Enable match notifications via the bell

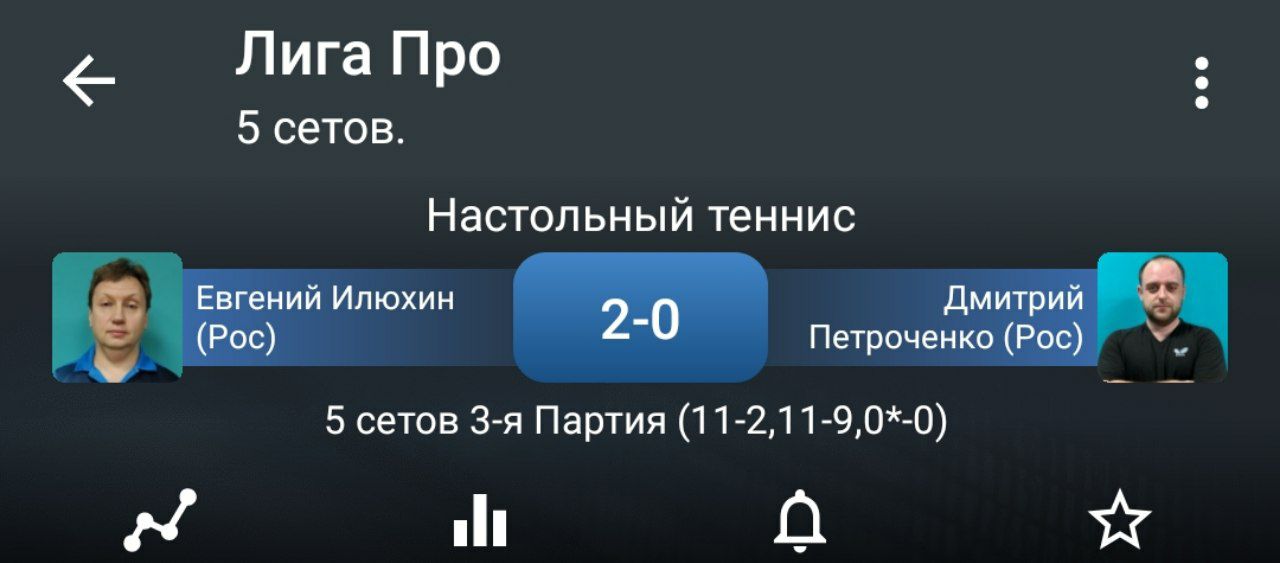pos(800,521)
